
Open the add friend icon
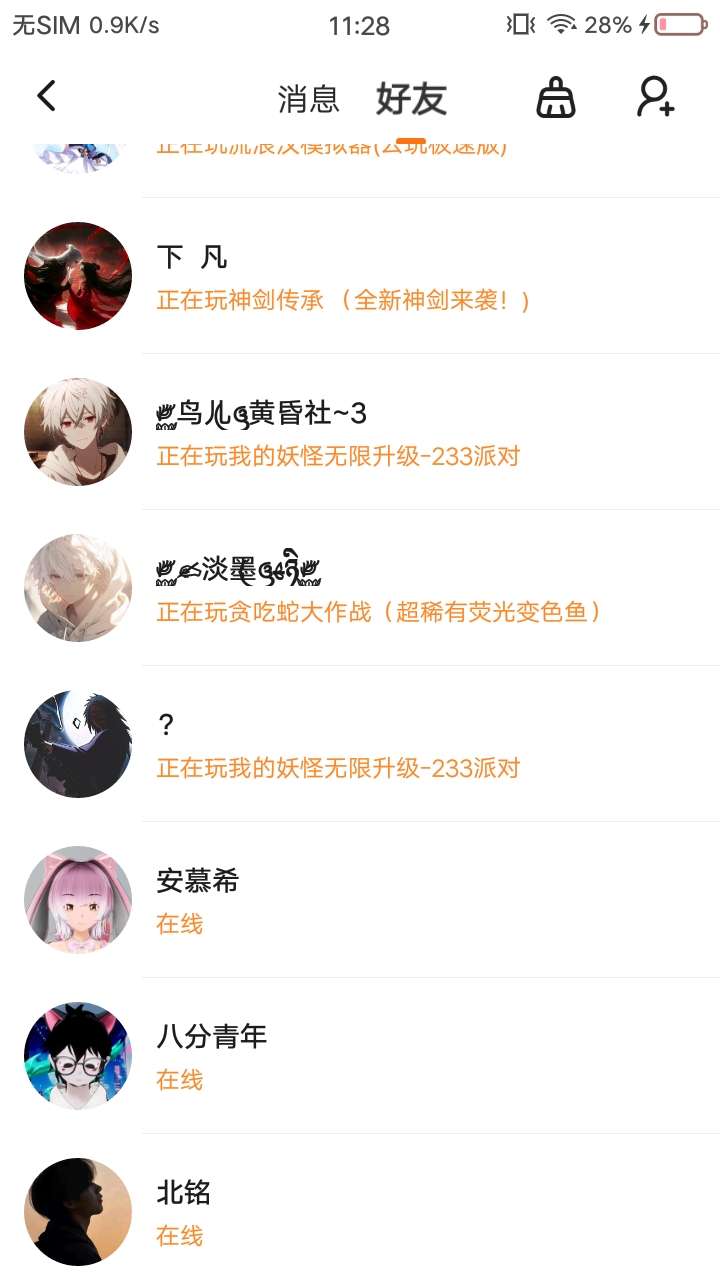[x=656, y=98]
